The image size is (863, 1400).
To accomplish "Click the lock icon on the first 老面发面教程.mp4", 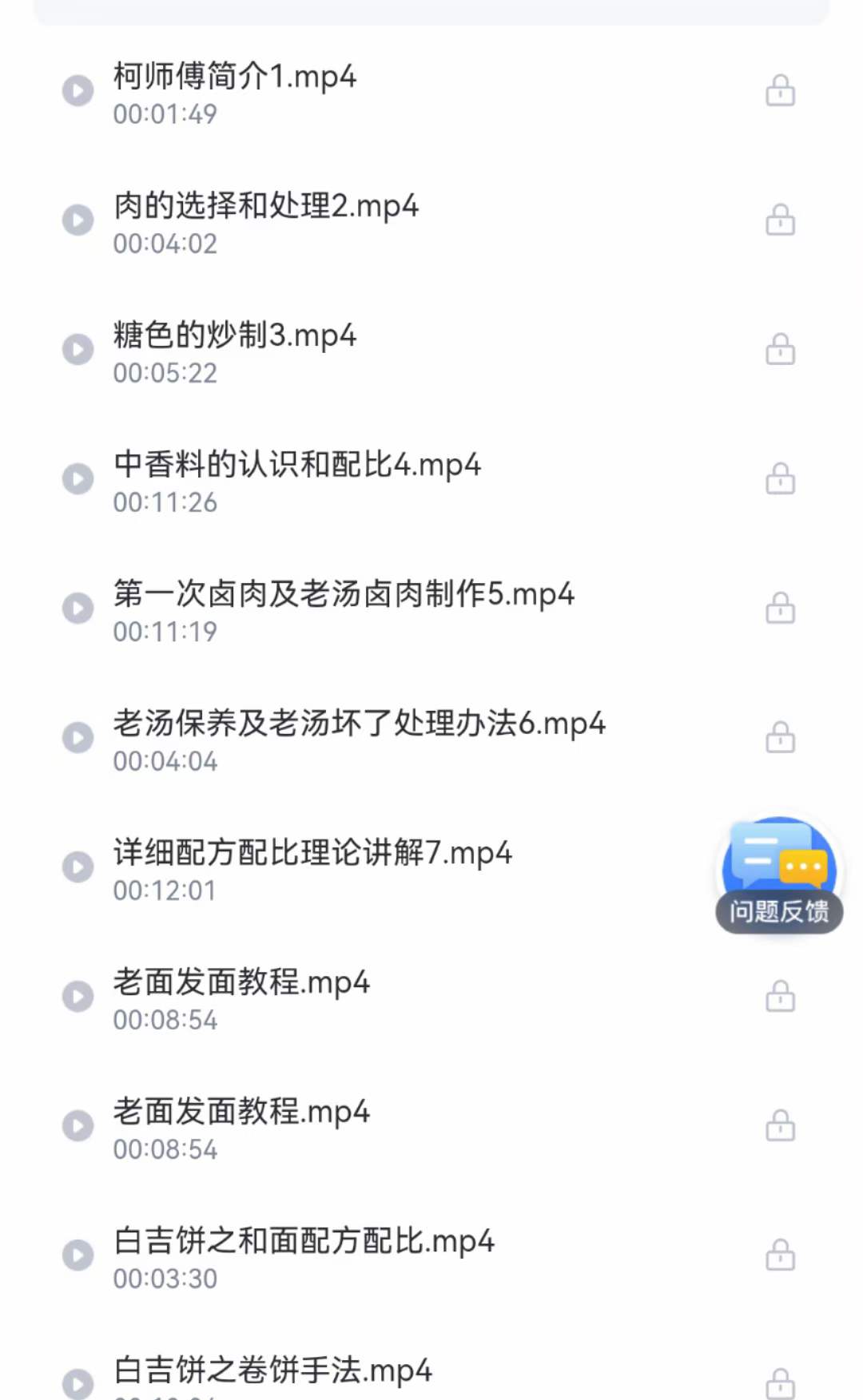I will click(779, 996).
